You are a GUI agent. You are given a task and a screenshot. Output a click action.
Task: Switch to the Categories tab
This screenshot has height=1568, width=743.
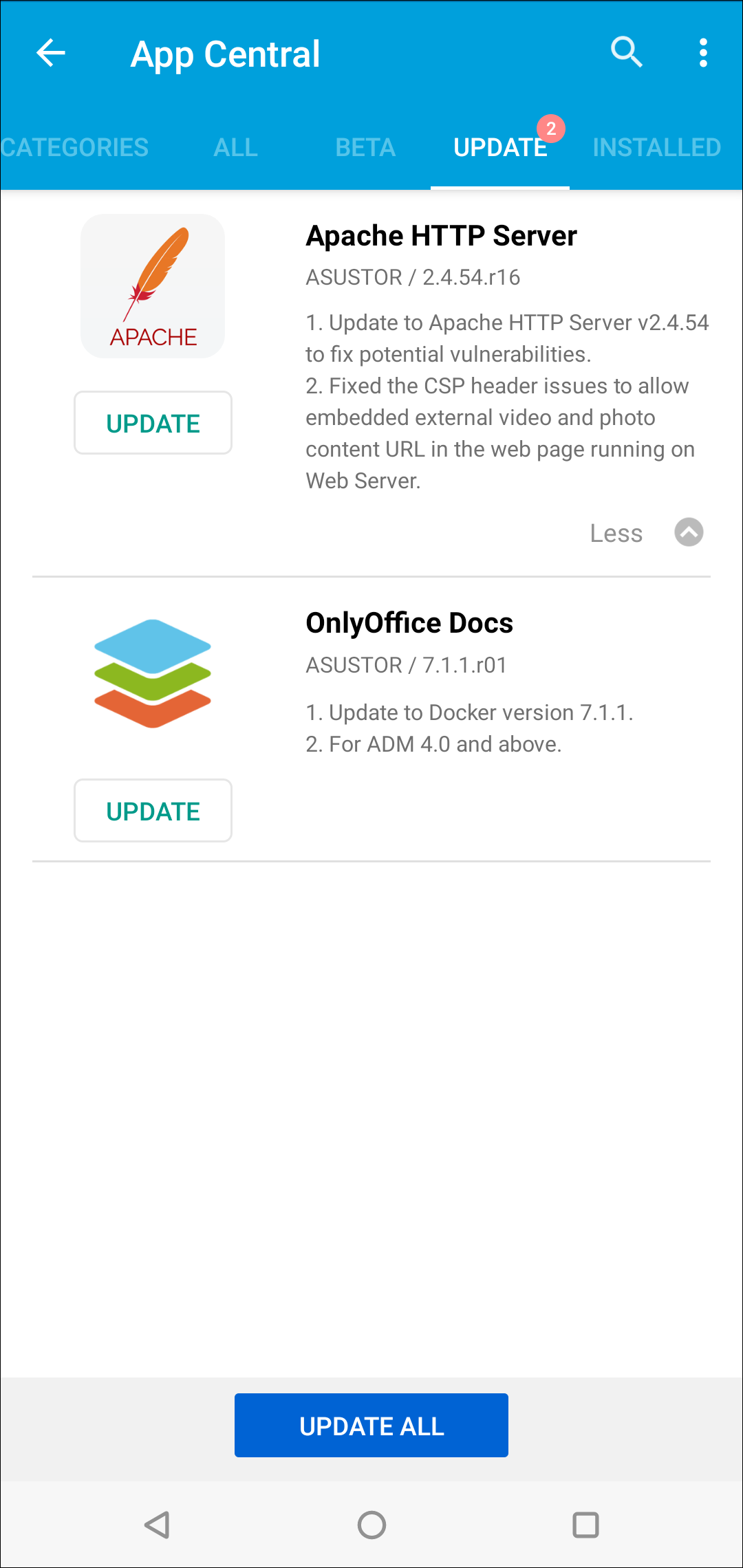click(74, 147)
